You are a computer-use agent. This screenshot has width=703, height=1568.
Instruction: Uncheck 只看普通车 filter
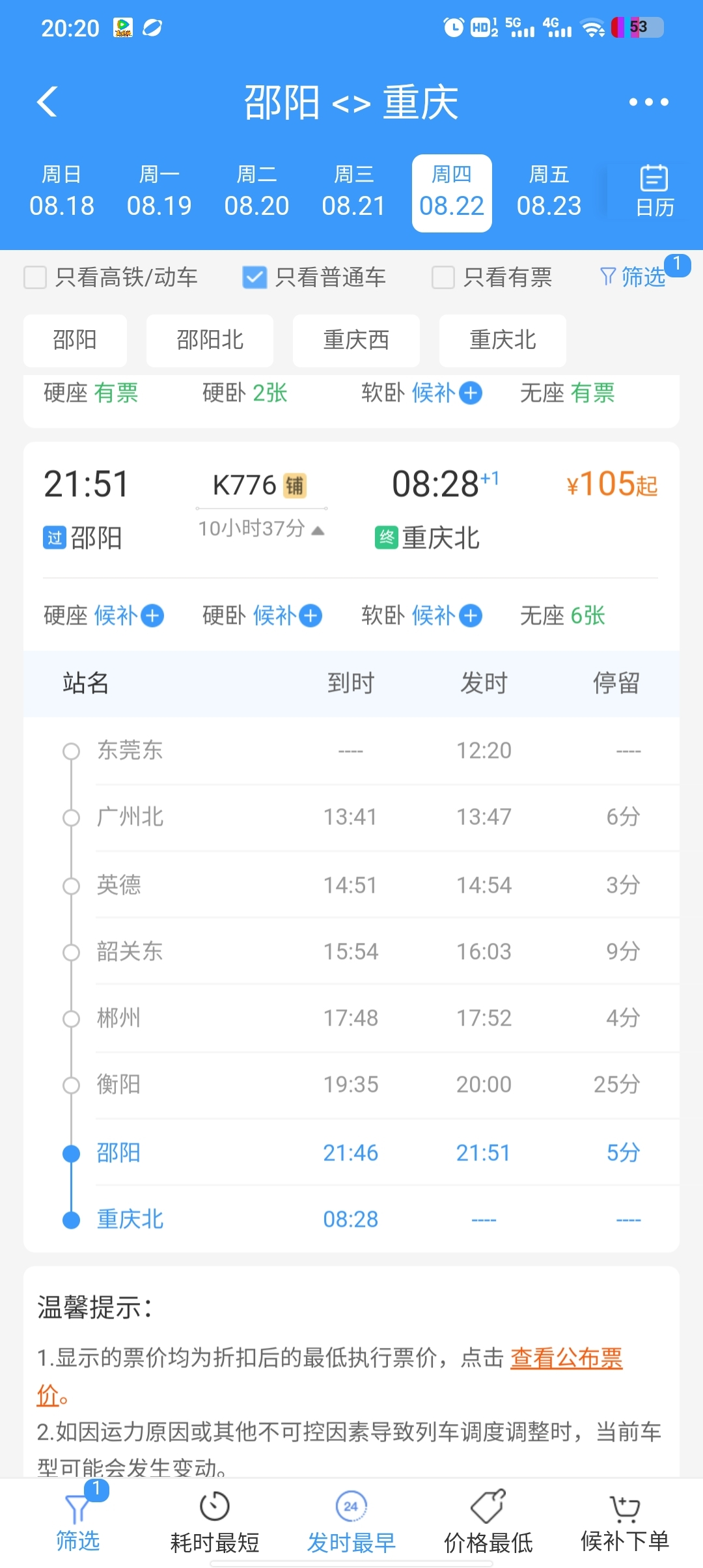click(255, 277)
